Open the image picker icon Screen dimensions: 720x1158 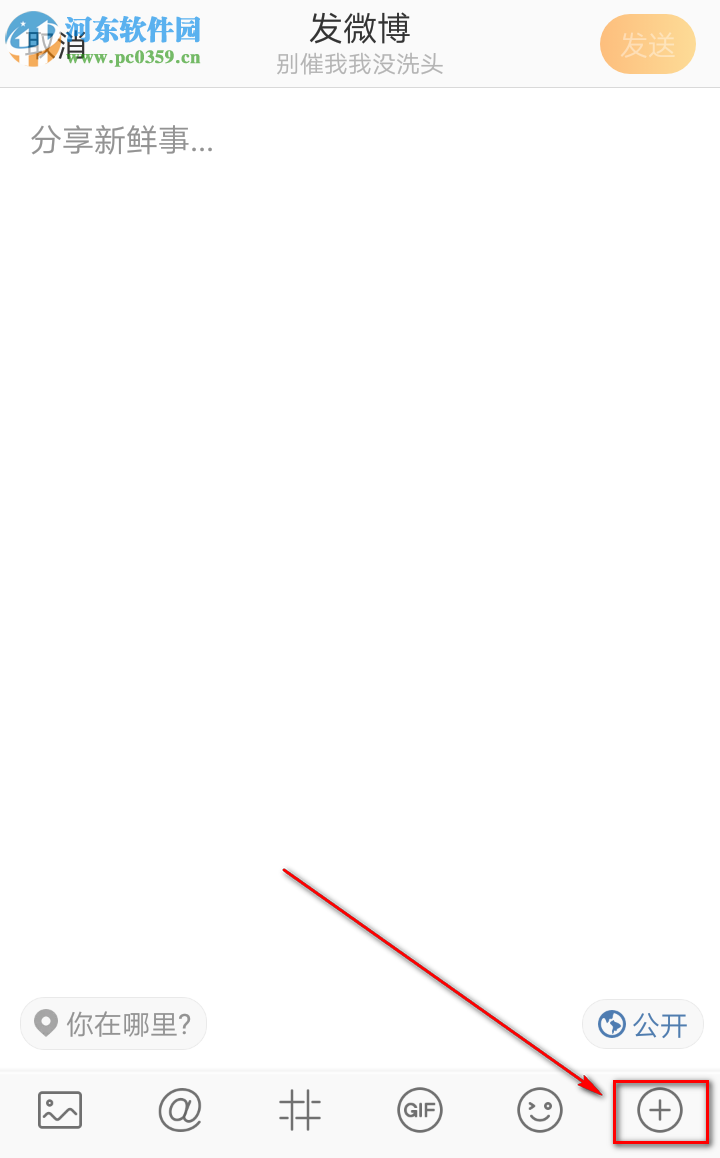coord(60,1110)
